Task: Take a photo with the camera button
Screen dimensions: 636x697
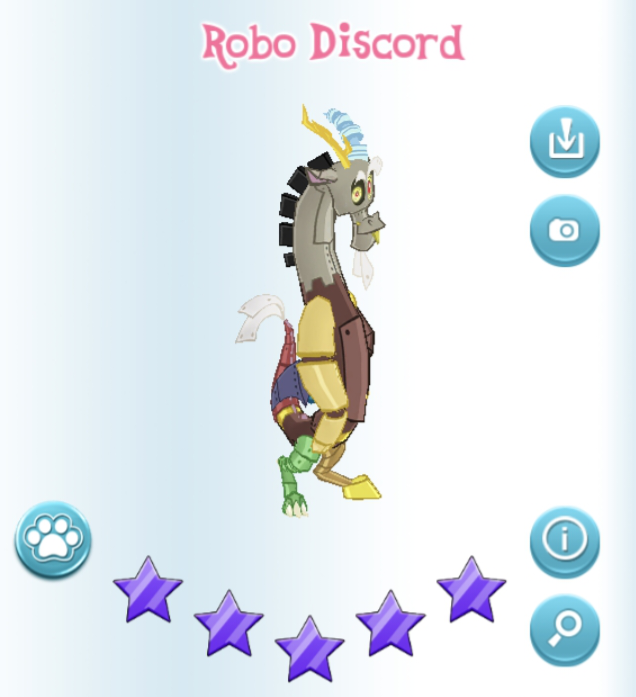Action: (x=565, y=230)
